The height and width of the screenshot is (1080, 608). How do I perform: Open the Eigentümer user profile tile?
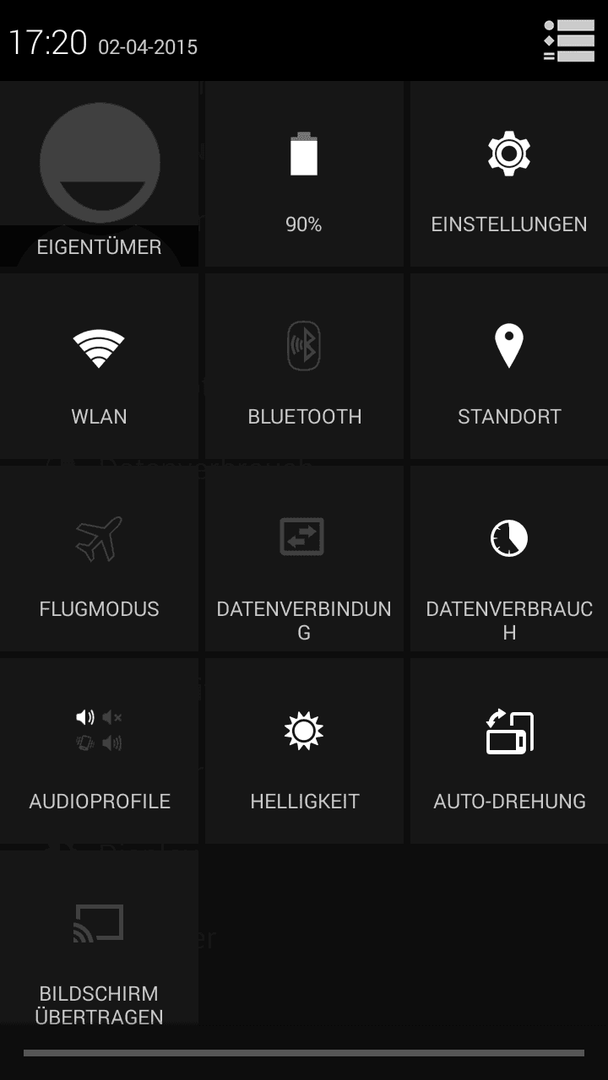[99, 174]
